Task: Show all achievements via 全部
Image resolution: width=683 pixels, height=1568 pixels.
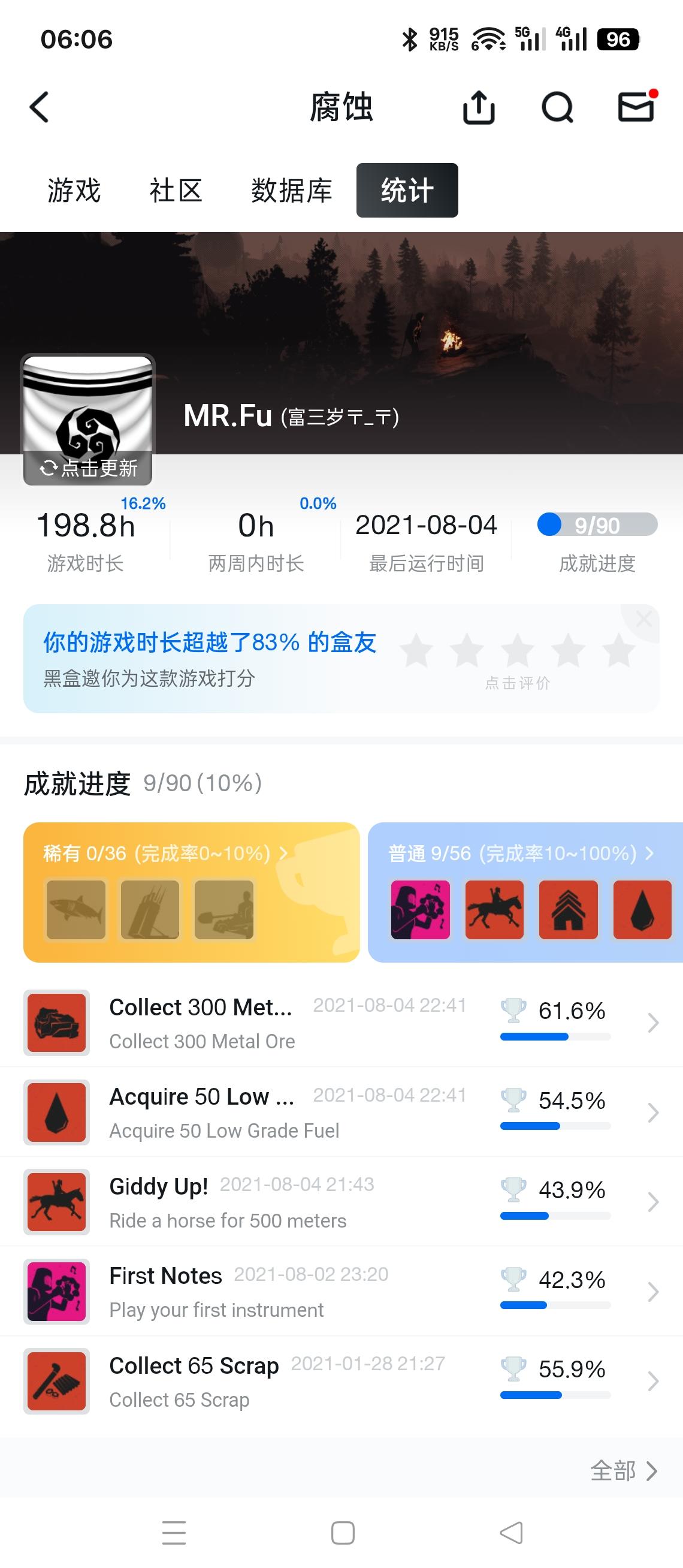Action: coord(624,1471)
